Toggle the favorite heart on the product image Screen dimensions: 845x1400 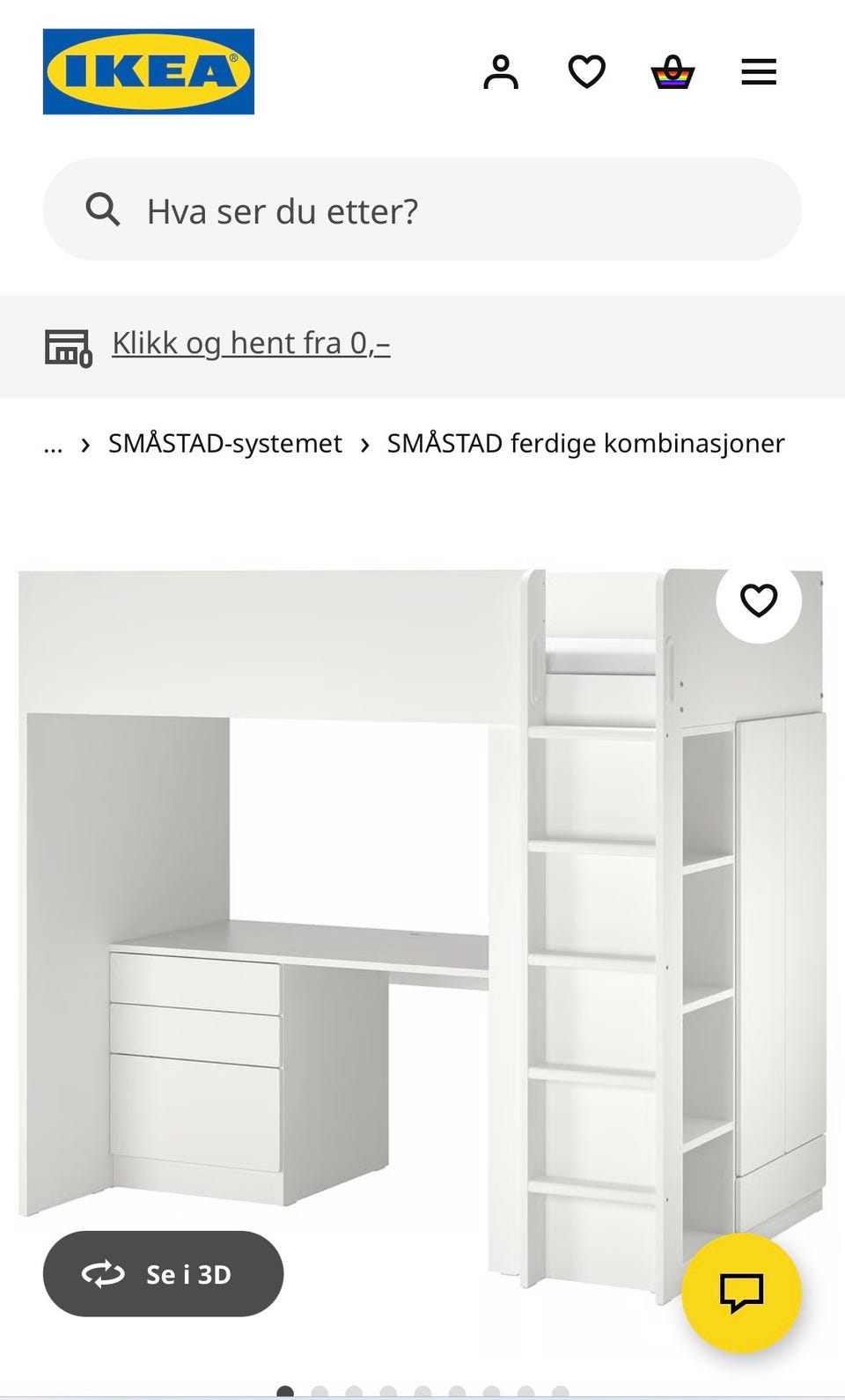point(758,600)
